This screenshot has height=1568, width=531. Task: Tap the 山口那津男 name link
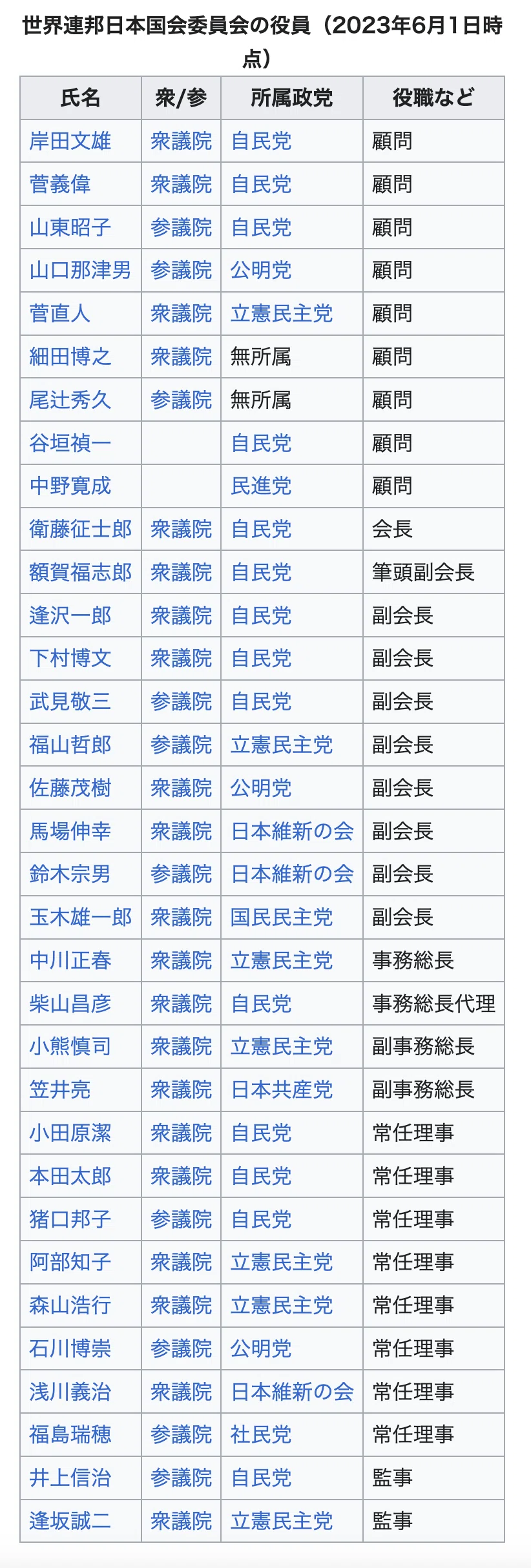point(80,270)
